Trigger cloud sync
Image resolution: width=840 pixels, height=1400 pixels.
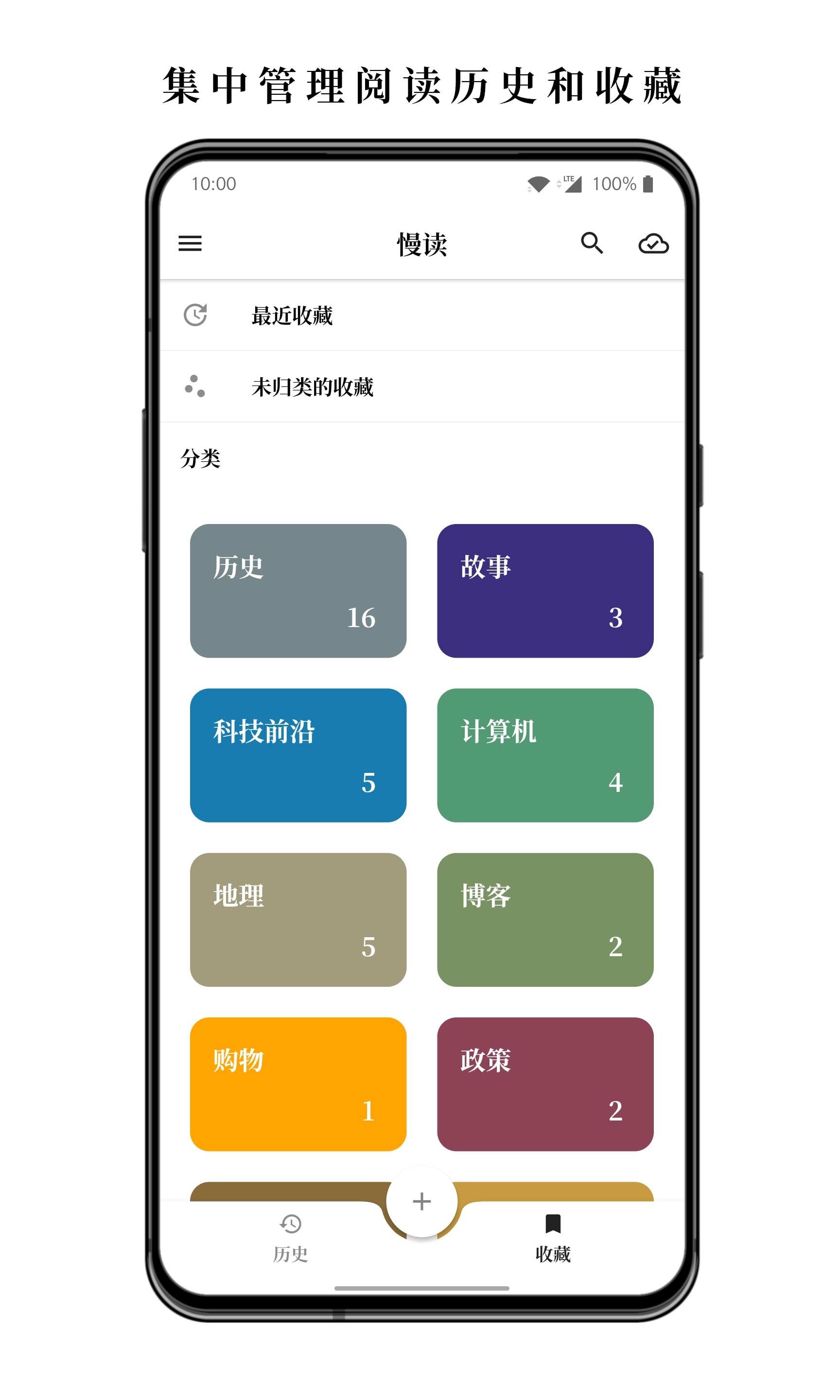tap(654, 245)
